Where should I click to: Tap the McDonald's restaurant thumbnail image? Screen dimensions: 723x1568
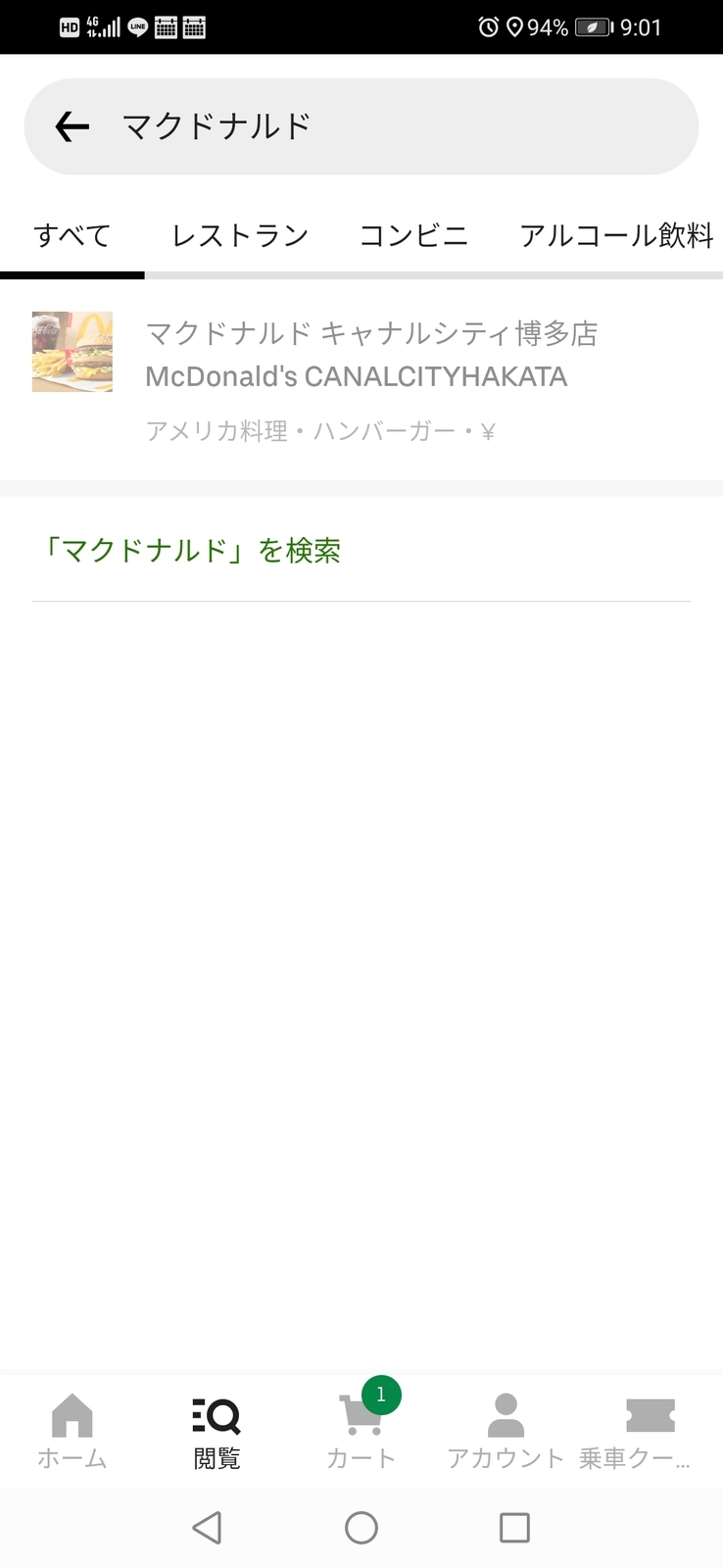coord(72,352)
